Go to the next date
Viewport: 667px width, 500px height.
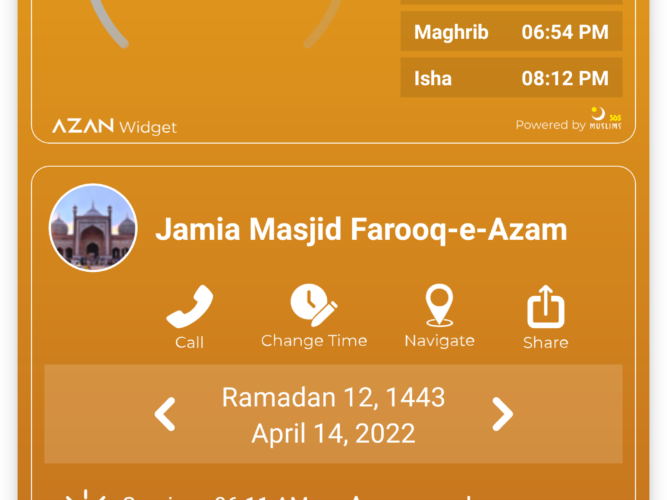point(502,413)
